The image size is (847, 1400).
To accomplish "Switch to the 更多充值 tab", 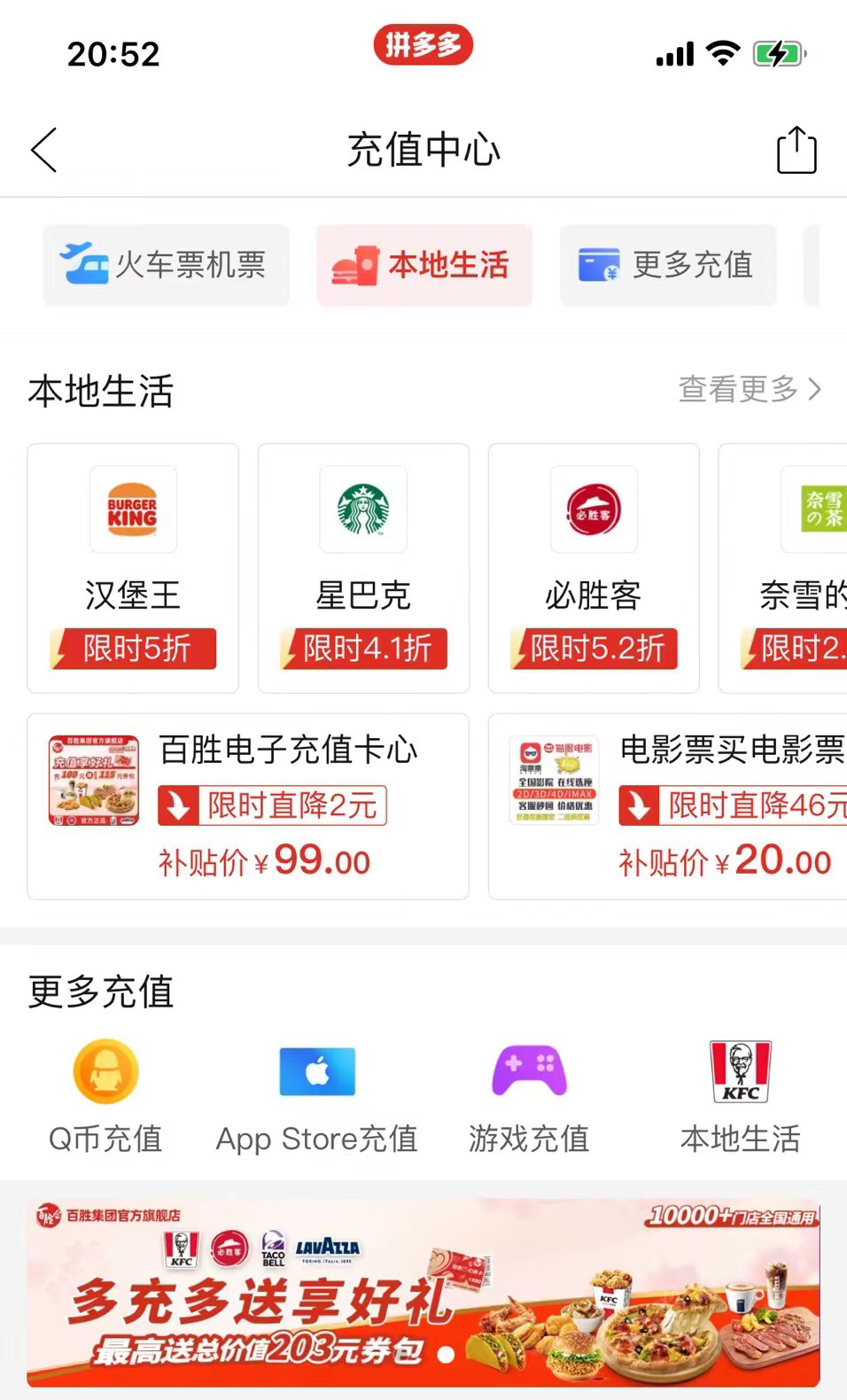I will pos(667,265).
